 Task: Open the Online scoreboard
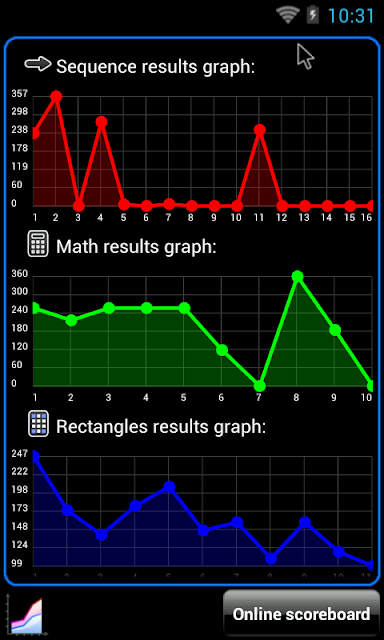click(x=302, y=614)
